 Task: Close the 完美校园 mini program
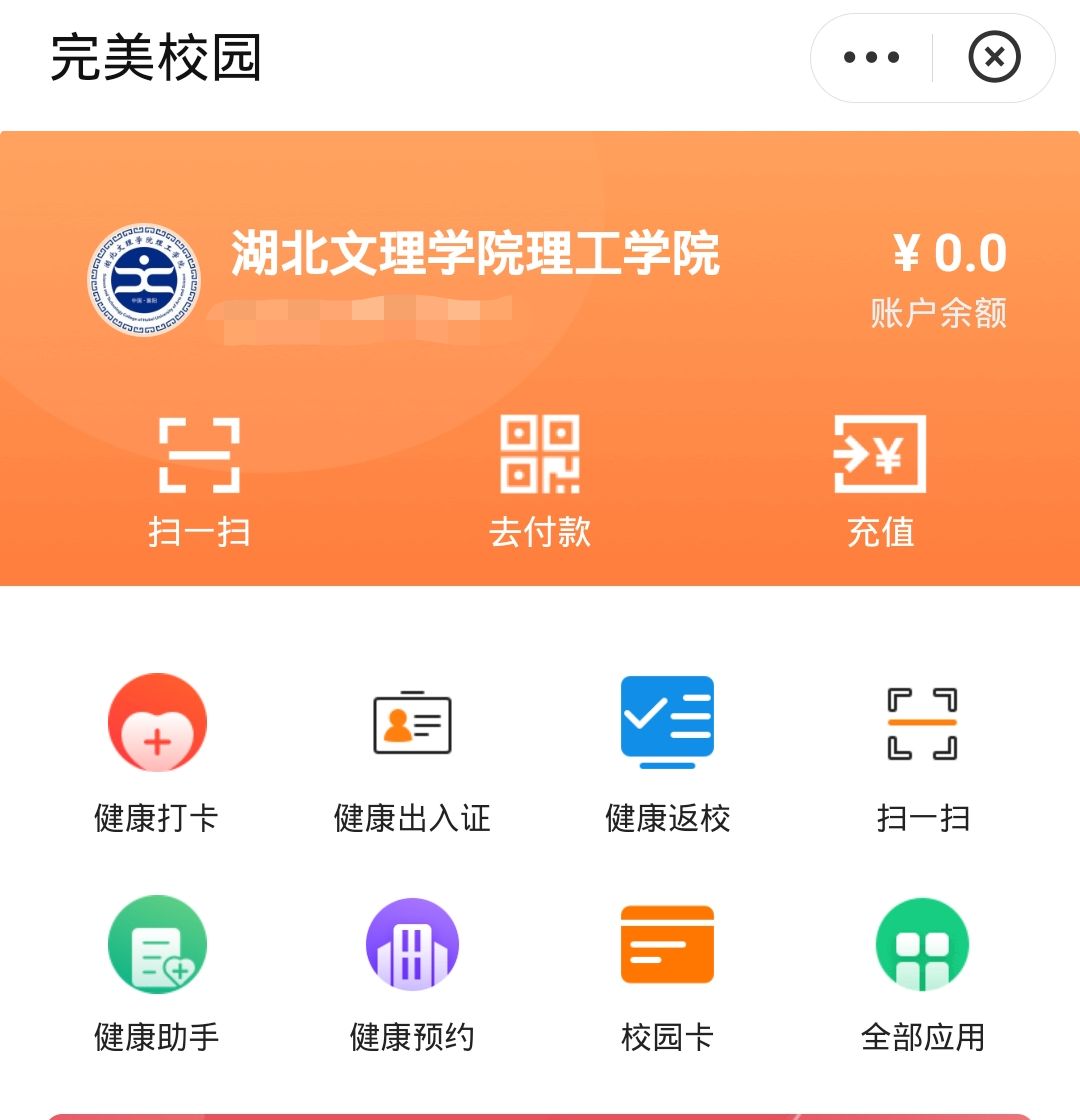pyautogui.click(x=994, y=58)
